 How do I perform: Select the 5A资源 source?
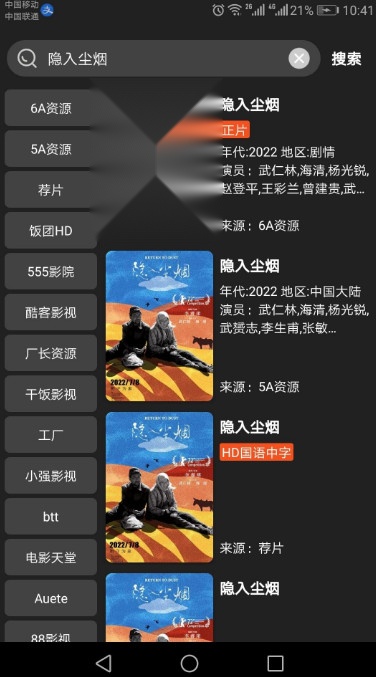(x=51, y=149)
